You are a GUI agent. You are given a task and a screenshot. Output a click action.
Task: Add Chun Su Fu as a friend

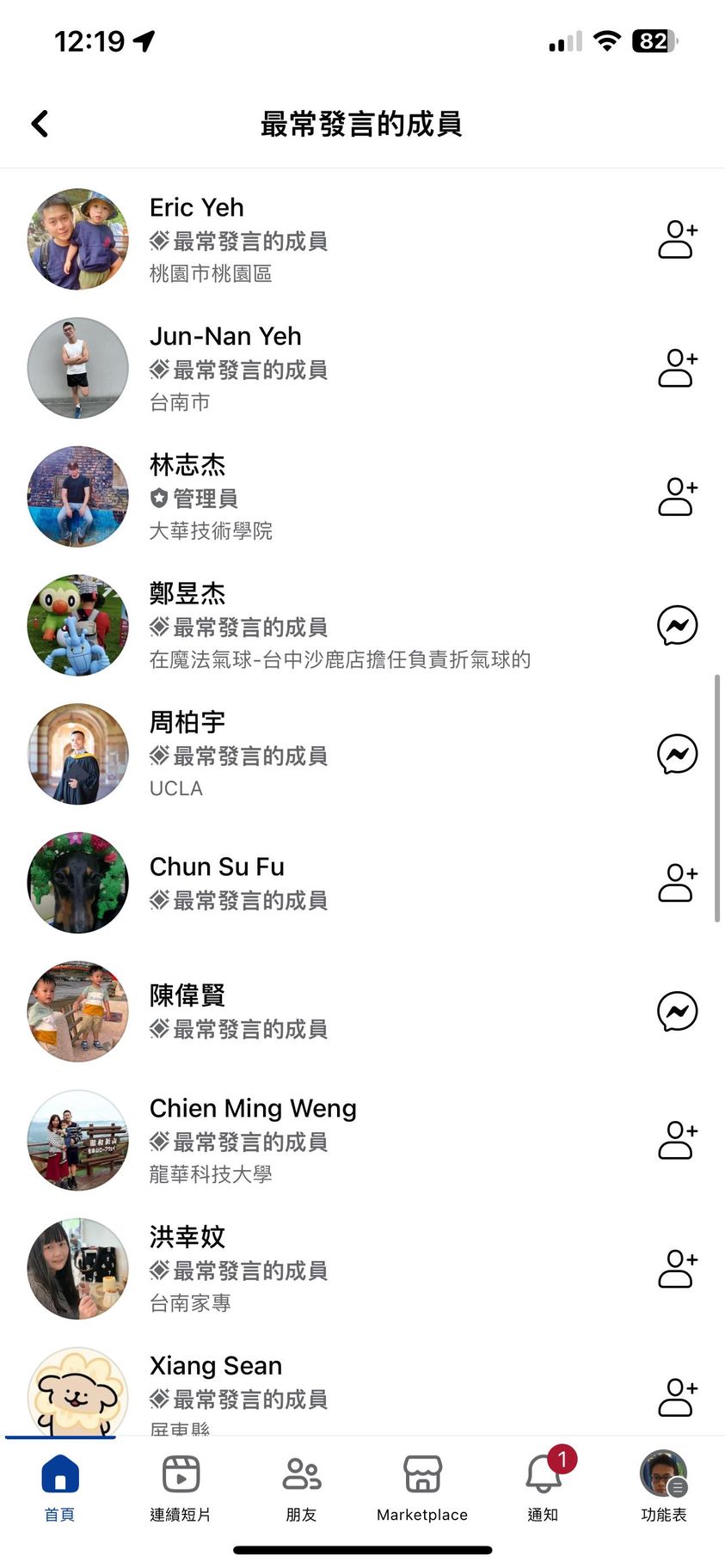pyautogui.click(x=677, y=883)
